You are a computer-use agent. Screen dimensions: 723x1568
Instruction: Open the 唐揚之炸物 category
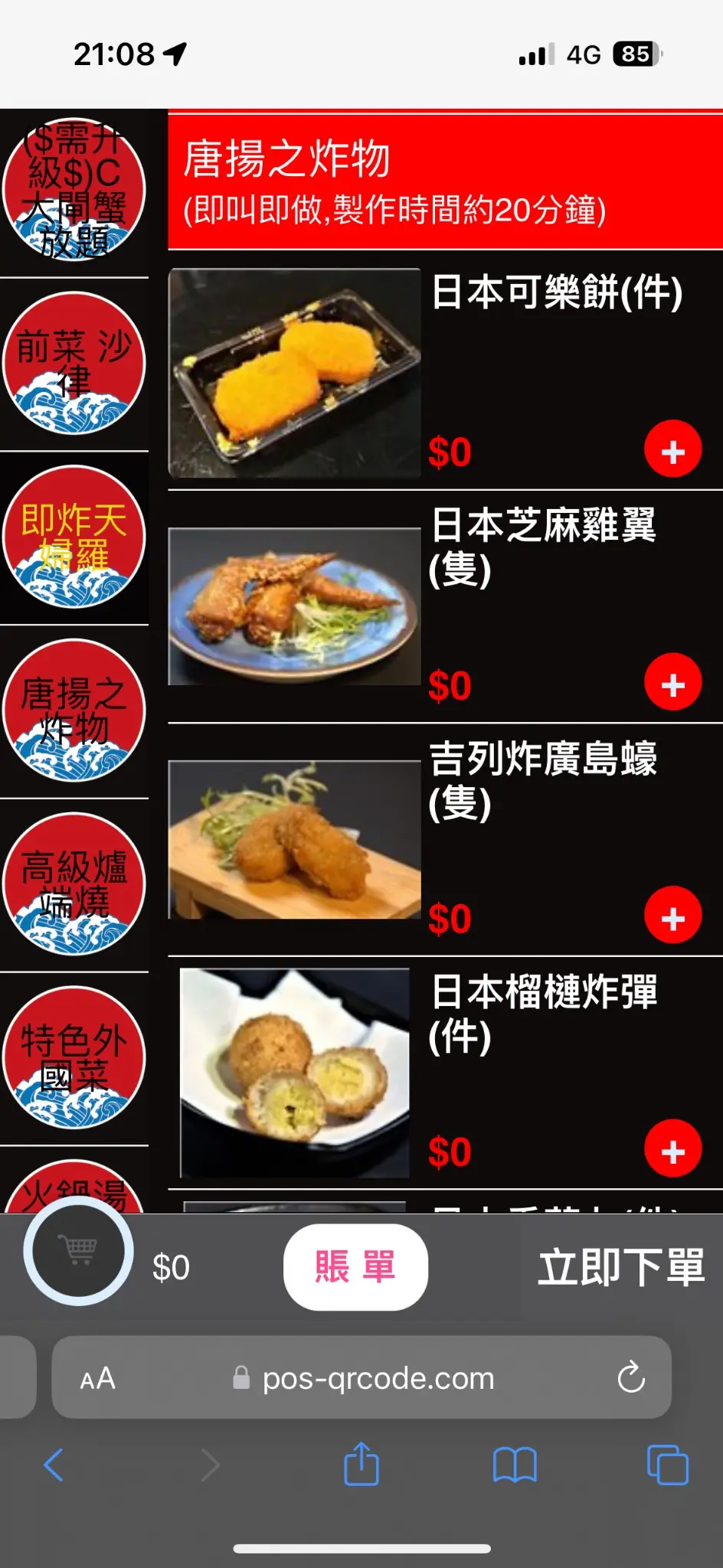(x=74, y=710)
